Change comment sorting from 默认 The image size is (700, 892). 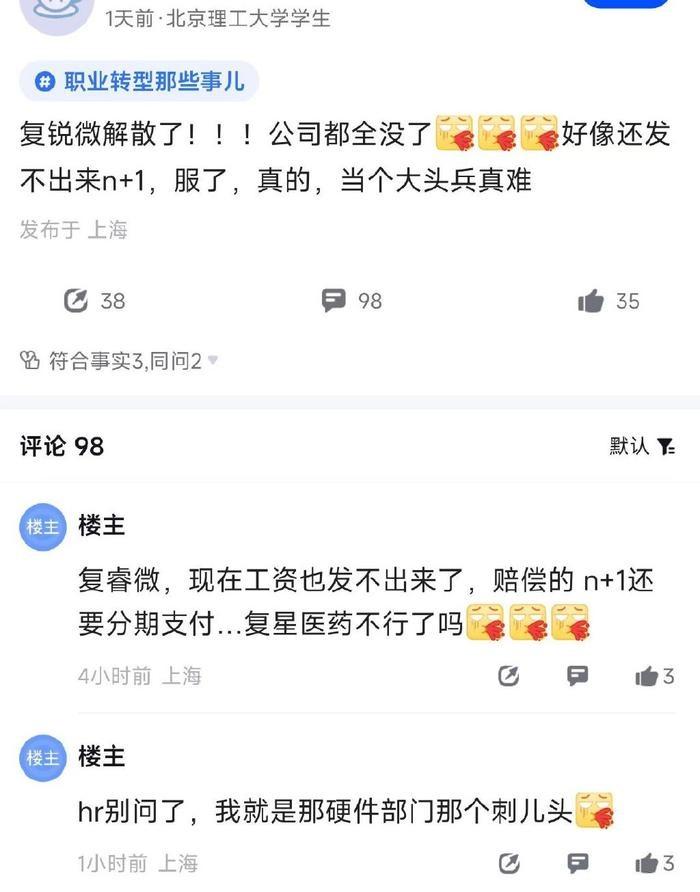click(x=642, y=446)
